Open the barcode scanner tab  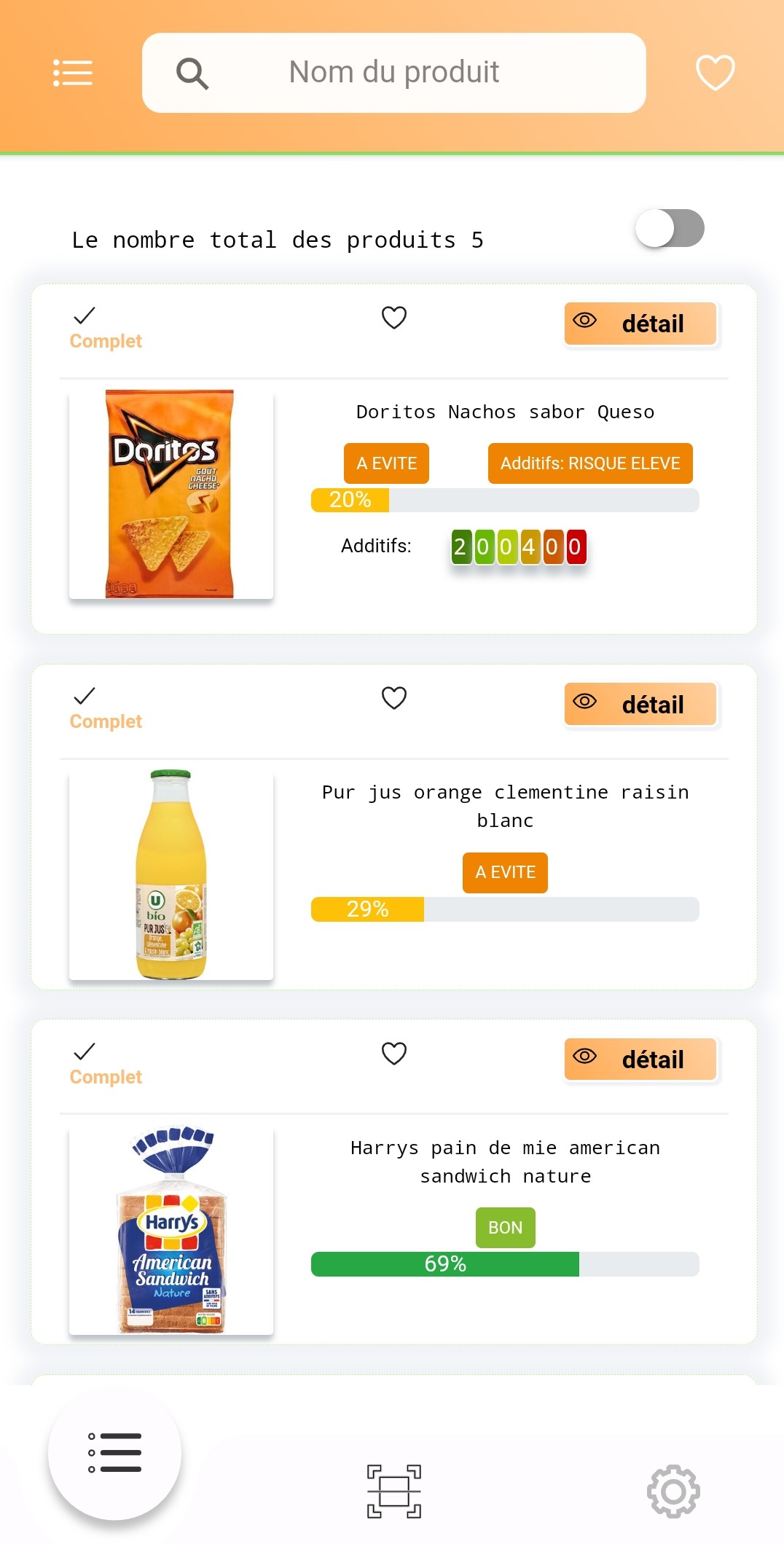pos(393,1492)
